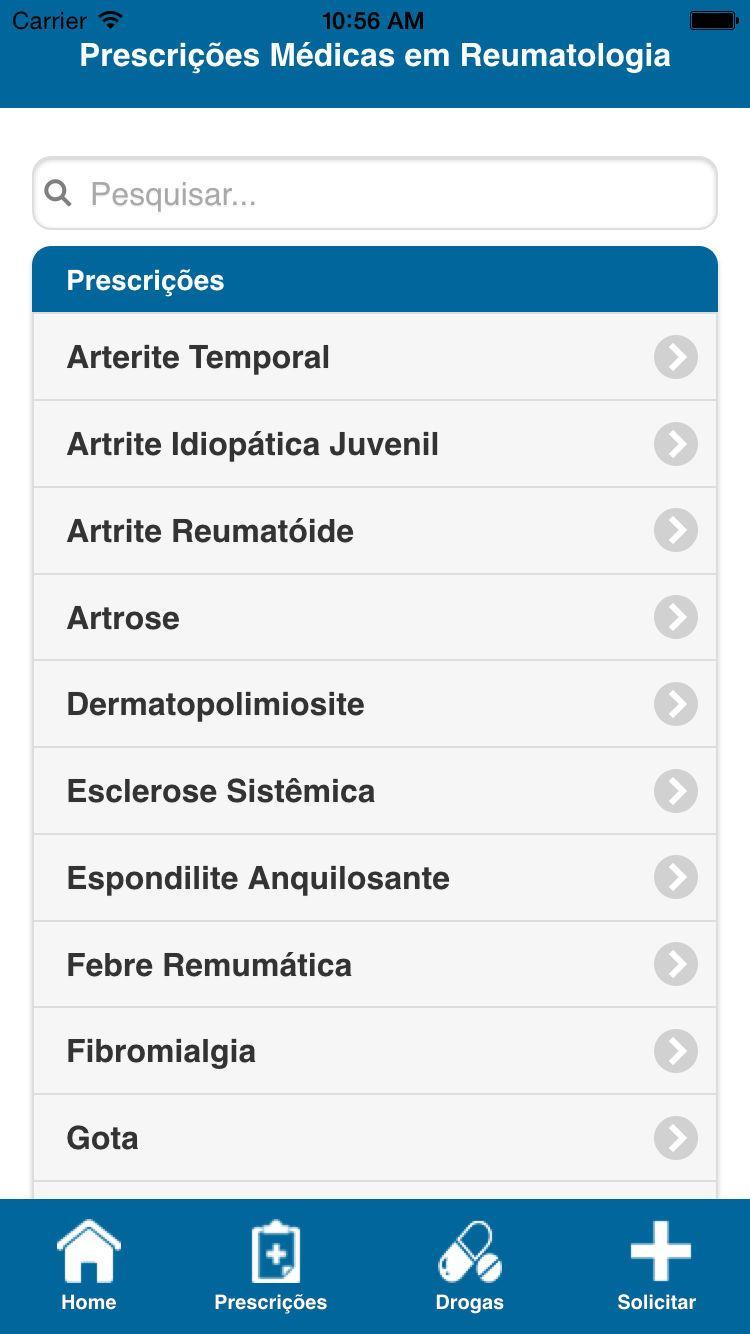Open Artrite Idiopática Juvenil entry
This screenshot has width=750, height=1334.
[x=375, y=444]
